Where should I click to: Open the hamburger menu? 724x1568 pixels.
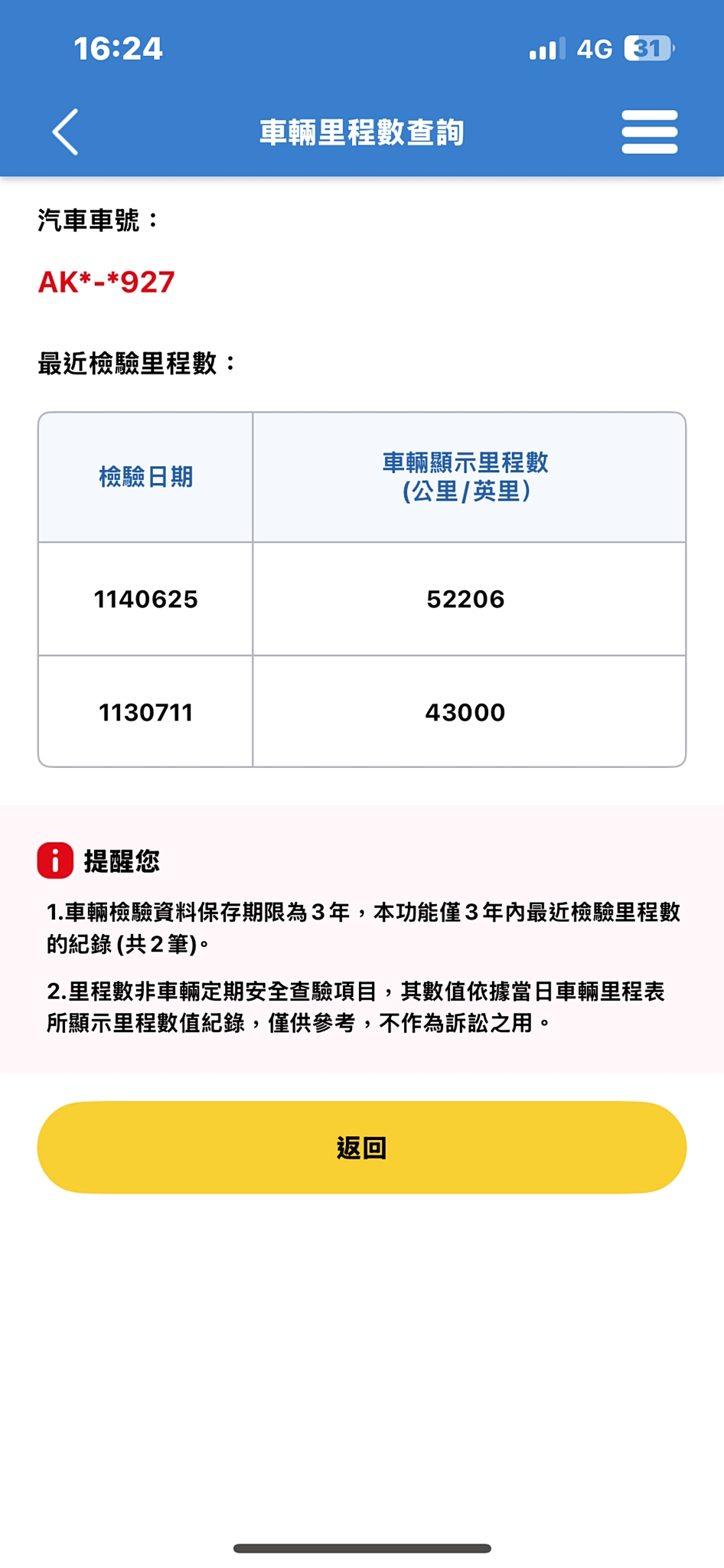tap(649, 130)
